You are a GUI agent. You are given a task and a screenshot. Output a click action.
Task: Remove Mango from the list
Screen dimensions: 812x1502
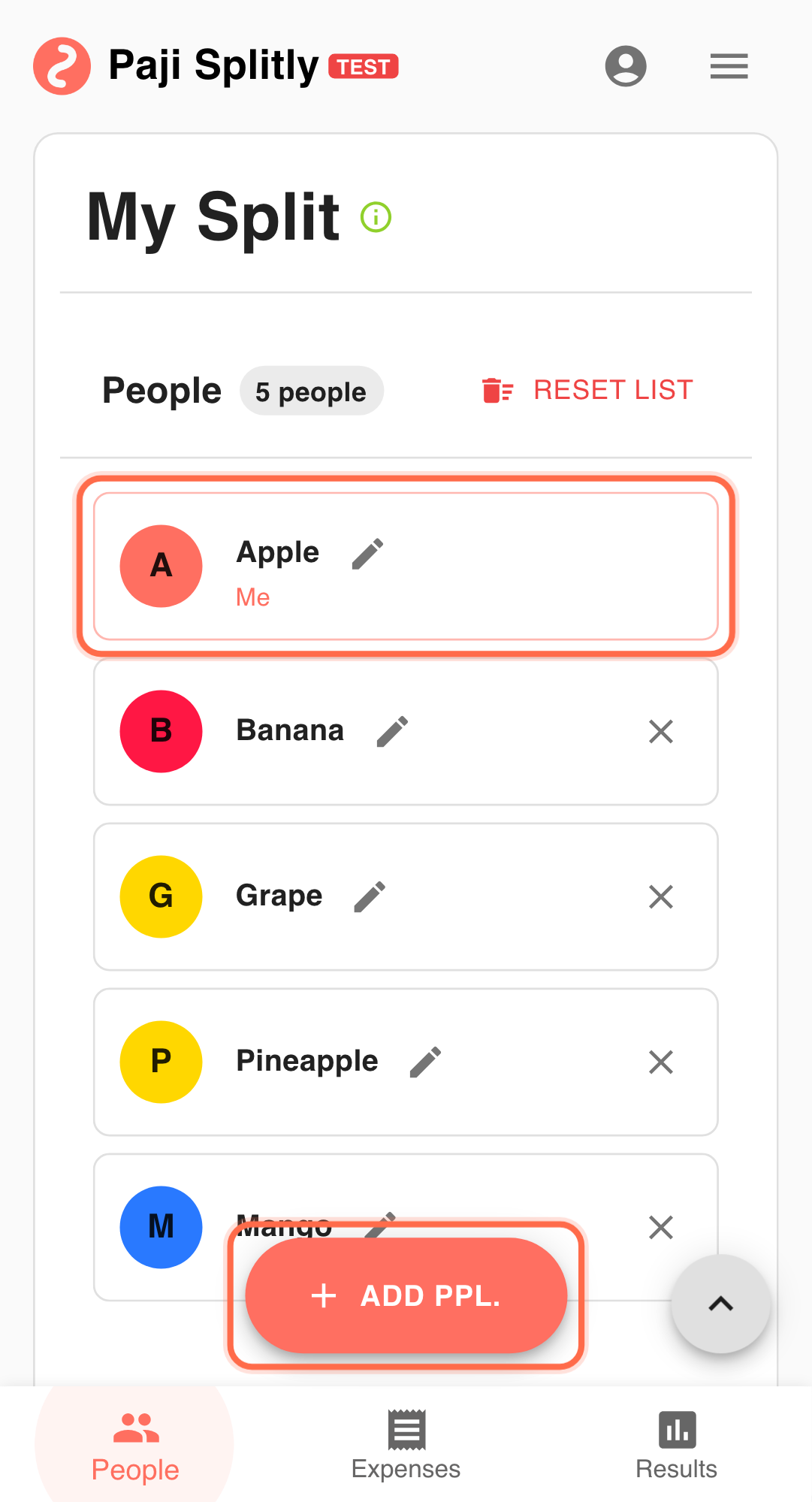point(660,1227)
